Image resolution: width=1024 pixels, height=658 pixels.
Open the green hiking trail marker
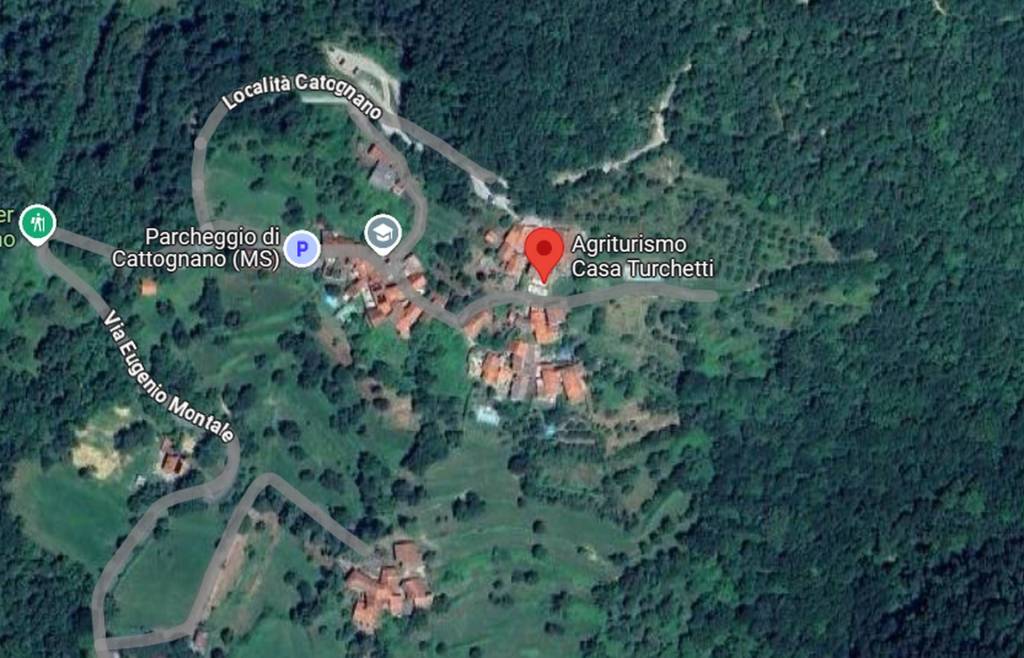38,222
